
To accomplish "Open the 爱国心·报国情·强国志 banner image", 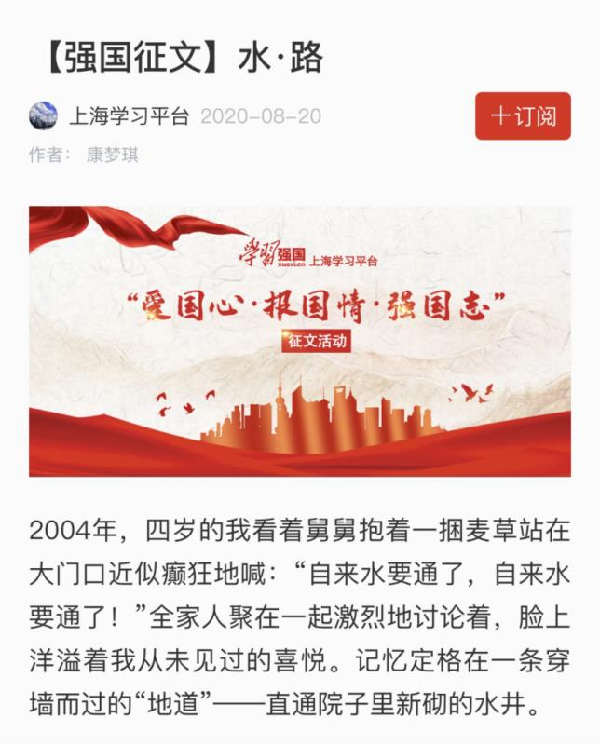I will pos(300,341).
